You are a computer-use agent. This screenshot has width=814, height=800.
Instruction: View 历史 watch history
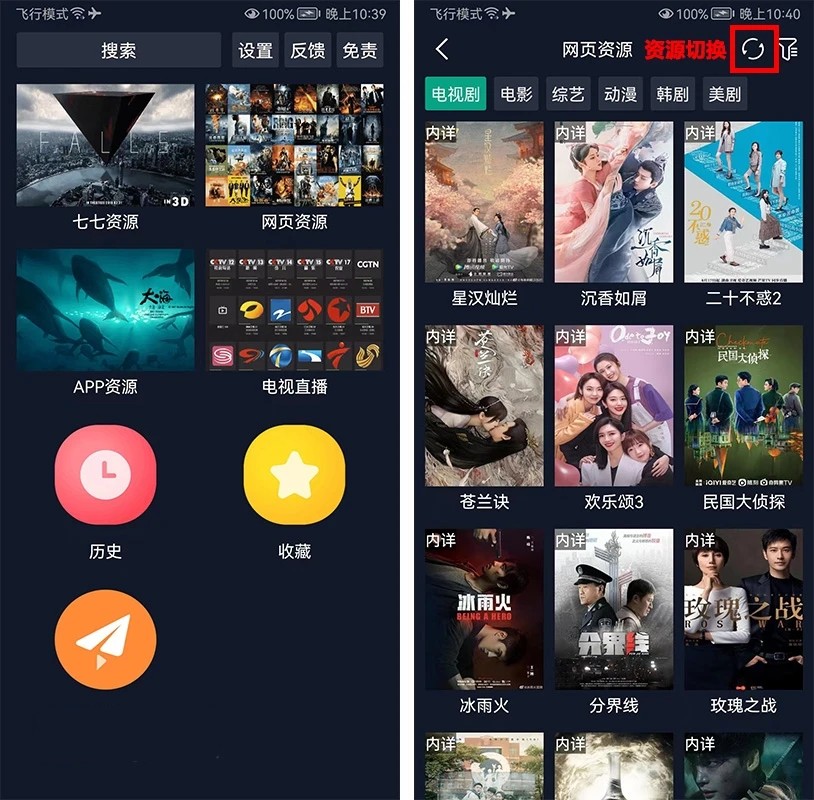[x=105, y=474]
